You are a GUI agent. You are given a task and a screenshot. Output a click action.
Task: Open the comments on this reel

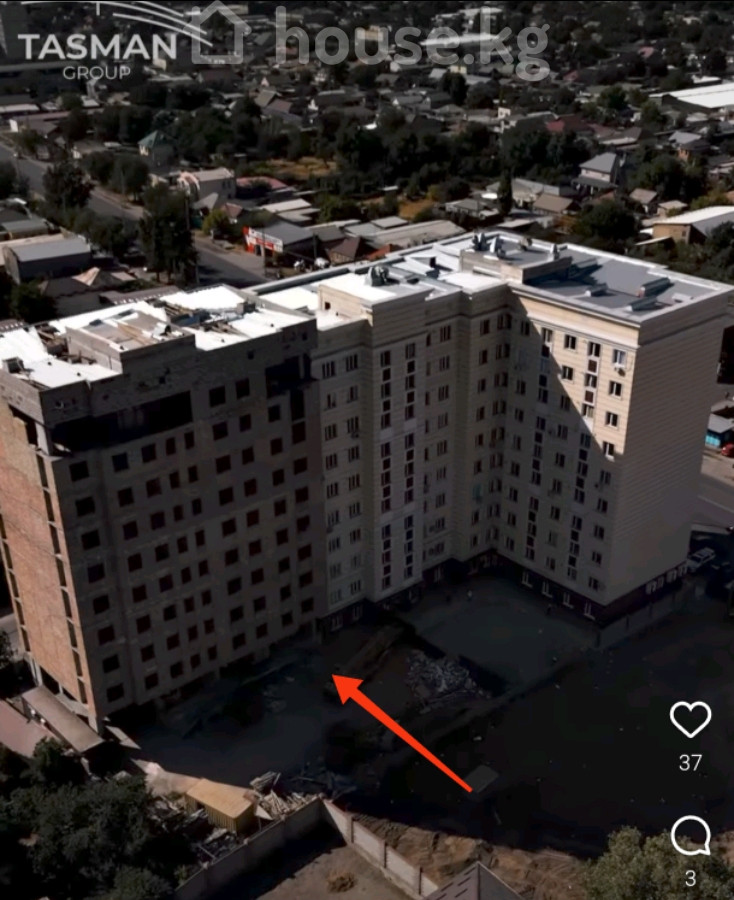690,836
